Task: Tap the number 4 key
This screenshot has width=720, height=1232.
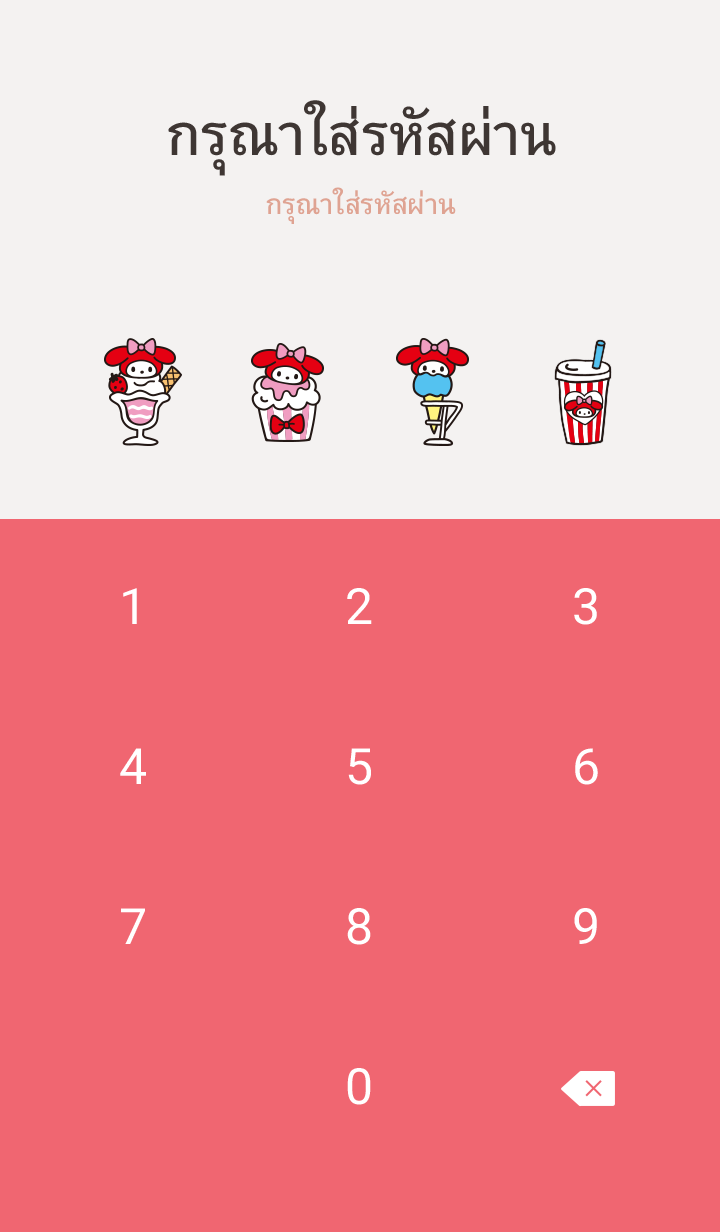Action: click(x=133, y=767)
